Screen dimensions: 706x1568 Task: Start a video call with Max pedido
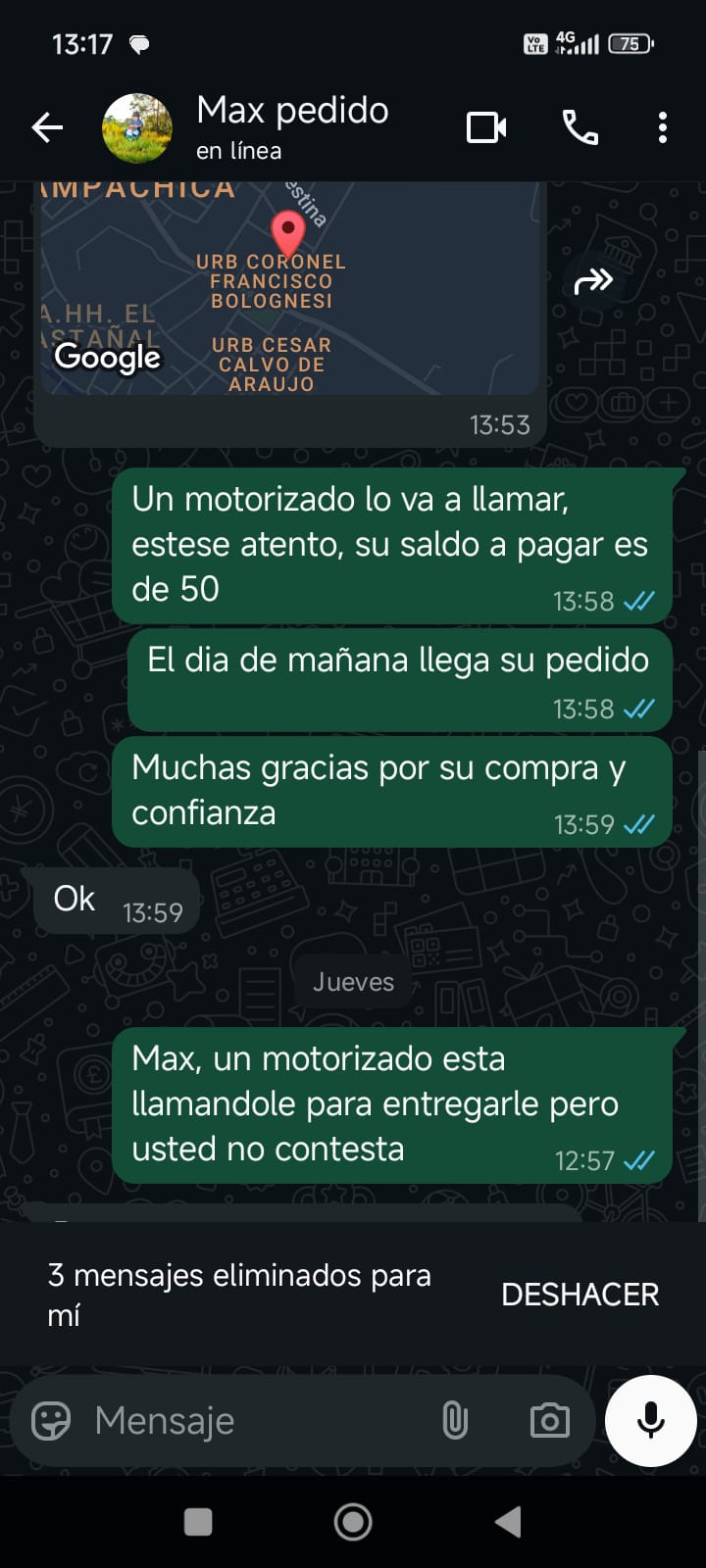point(486,127)
